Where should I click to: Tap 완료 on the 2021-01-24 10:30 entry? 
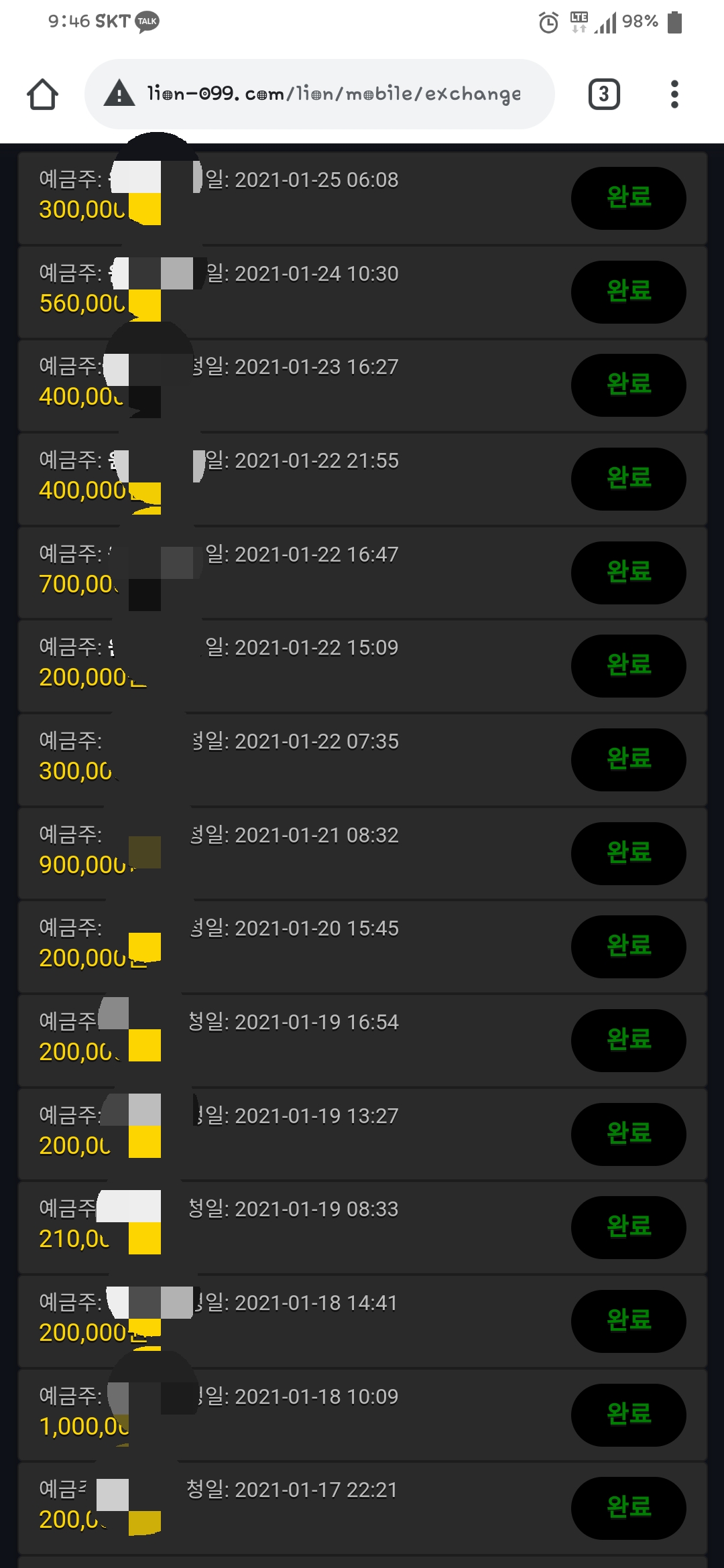pos(628,291)
